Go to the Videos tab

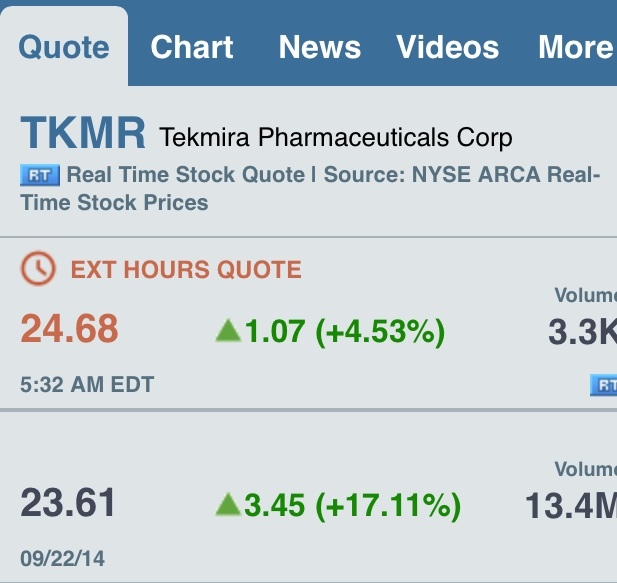[x=447, y=47]
